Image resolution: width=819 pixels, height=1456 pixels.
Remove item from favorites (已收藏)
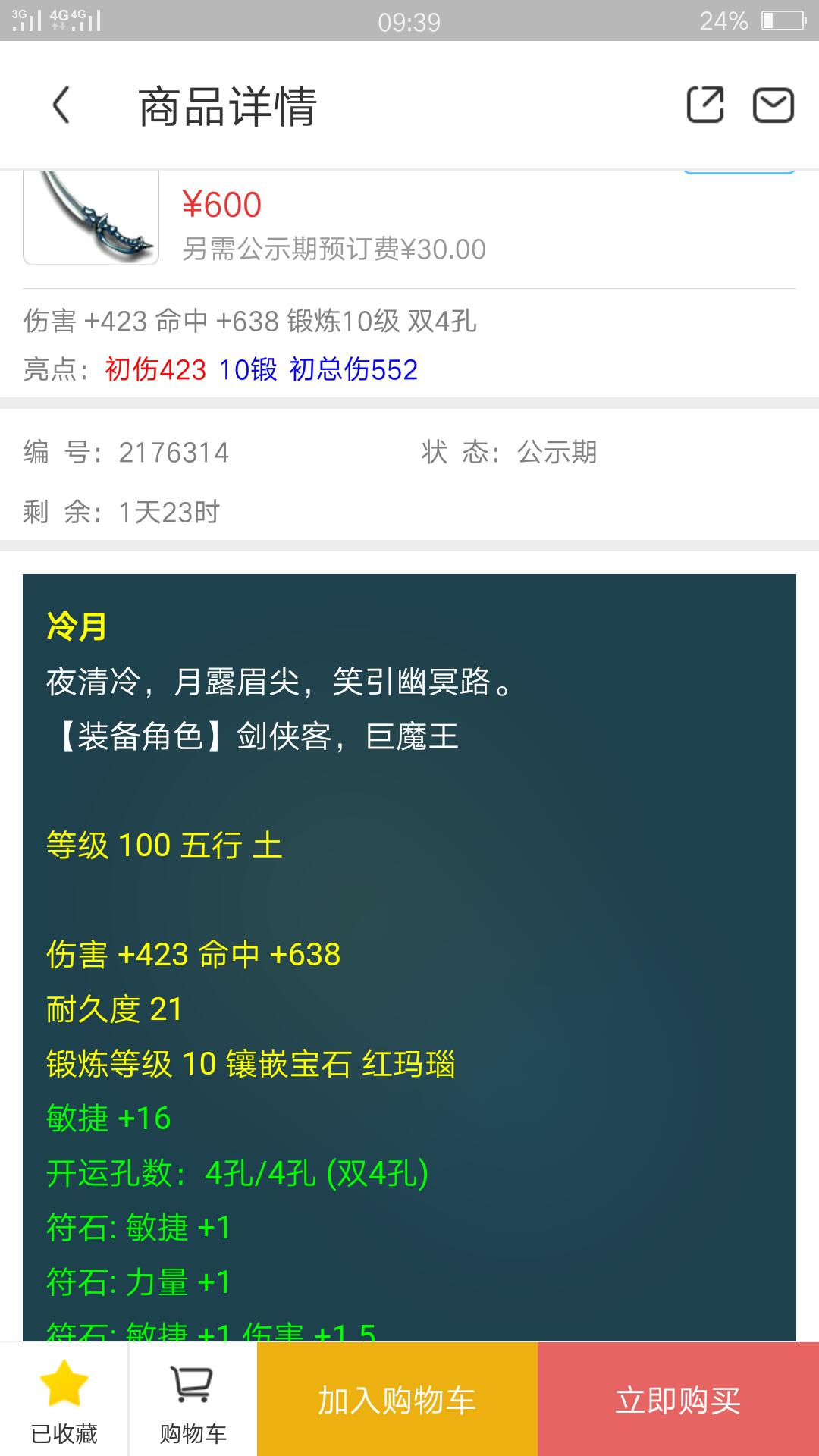pyautogui.click(x=64, y=1400)
